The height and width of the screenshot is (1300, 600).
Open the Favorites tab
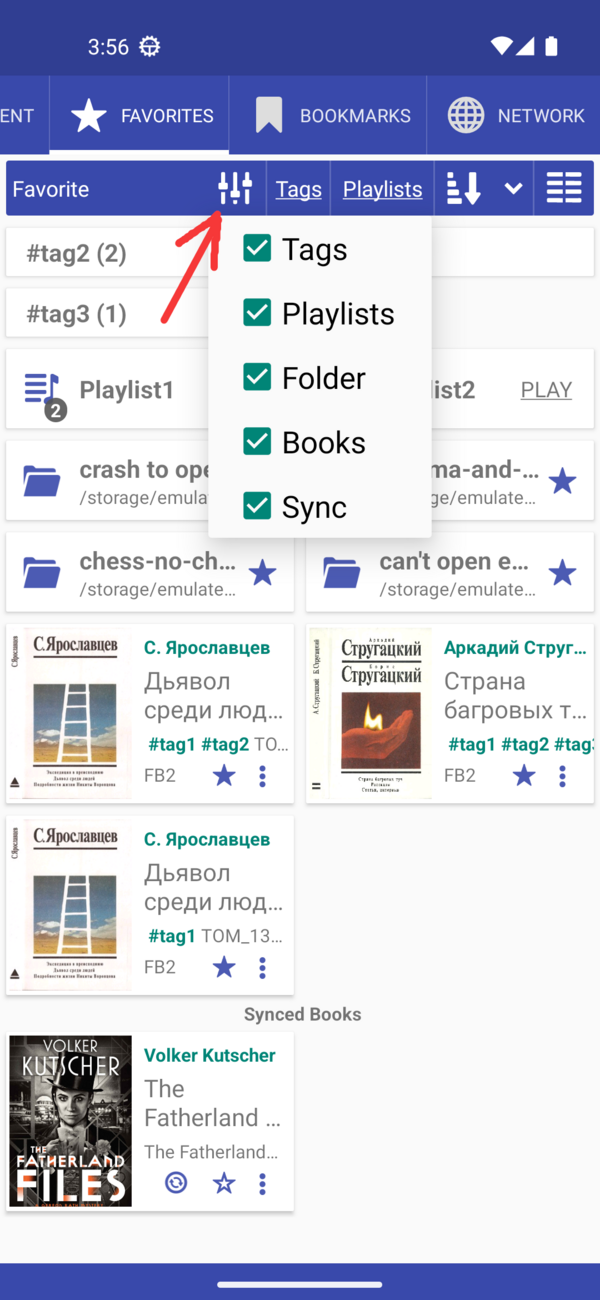[x=142, y=116]
